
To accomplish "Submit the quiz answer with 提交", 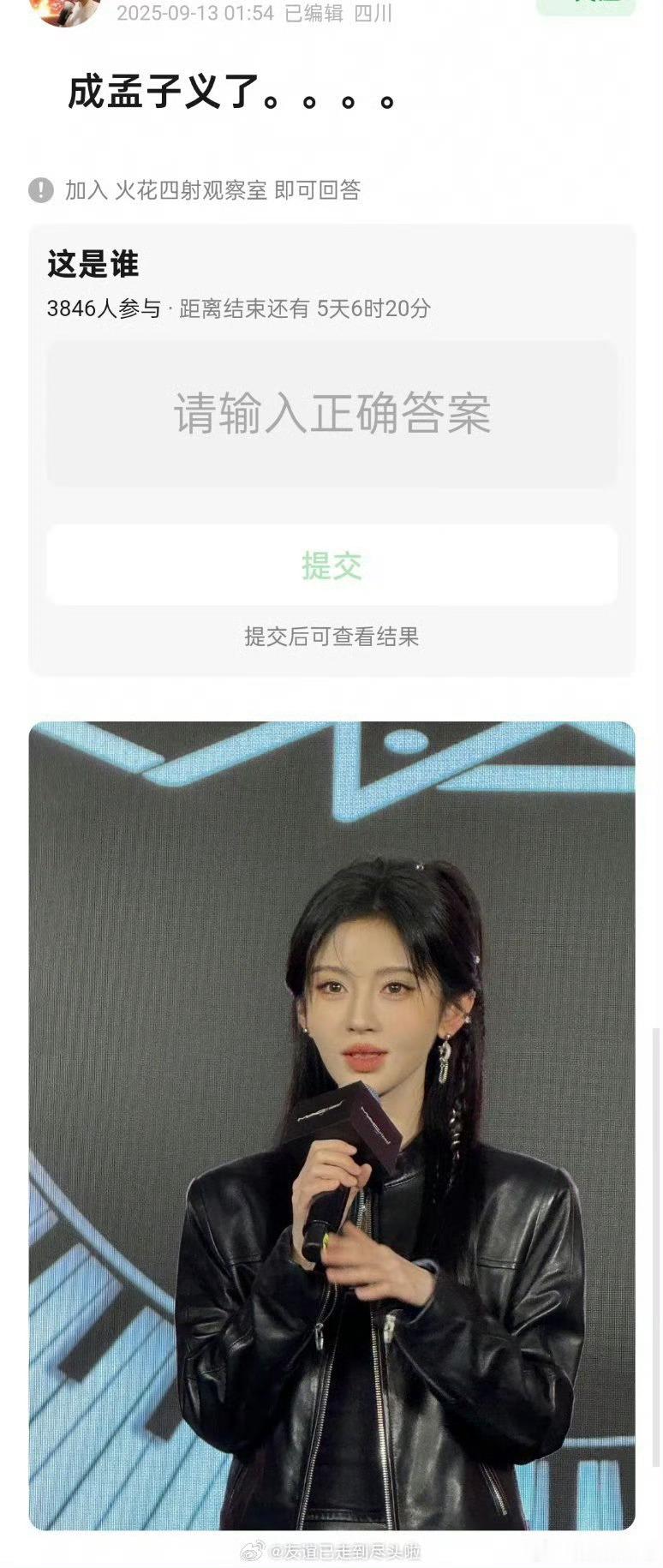I will pyautogui.click(x=331, y=566).
